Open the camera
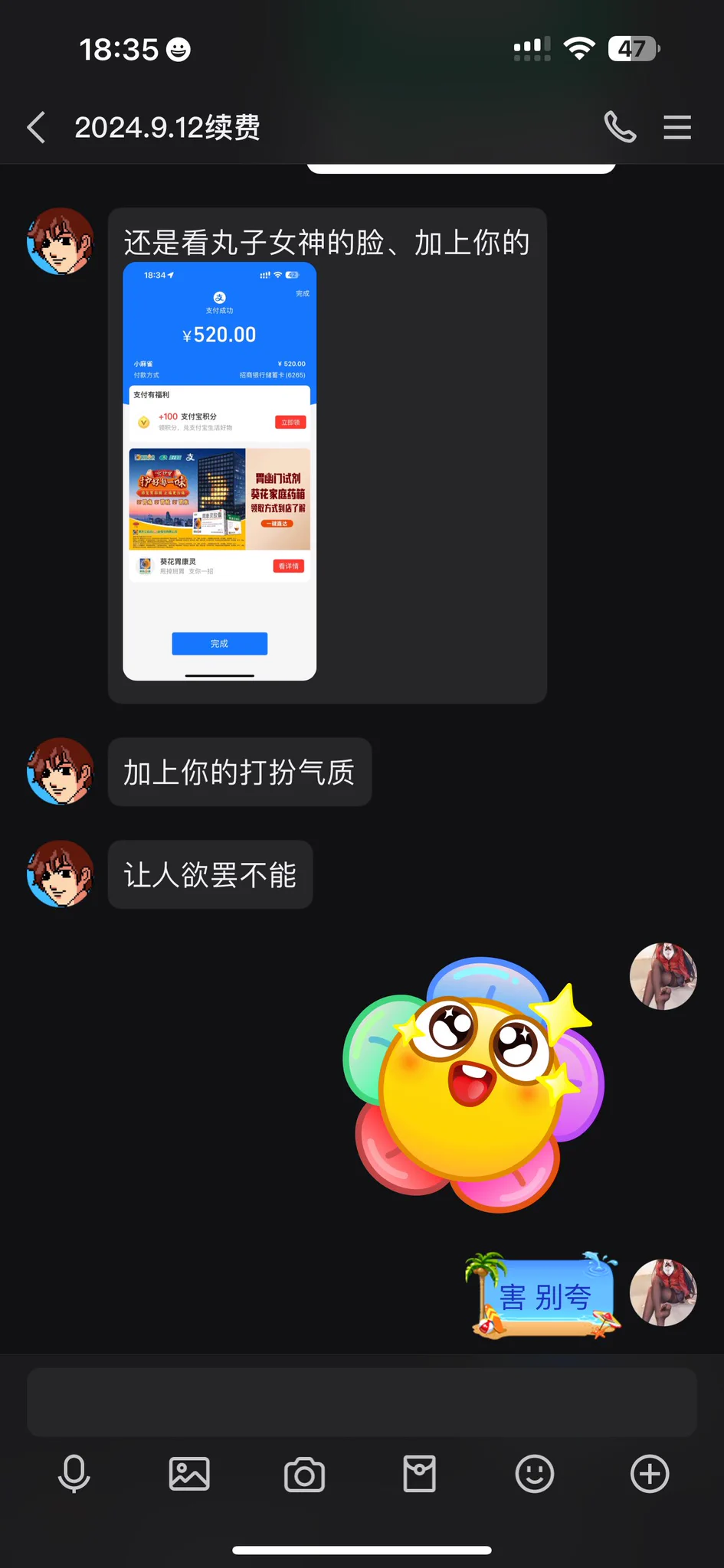This screenshot has height=1568, width=724. (x=304, y=1474)
